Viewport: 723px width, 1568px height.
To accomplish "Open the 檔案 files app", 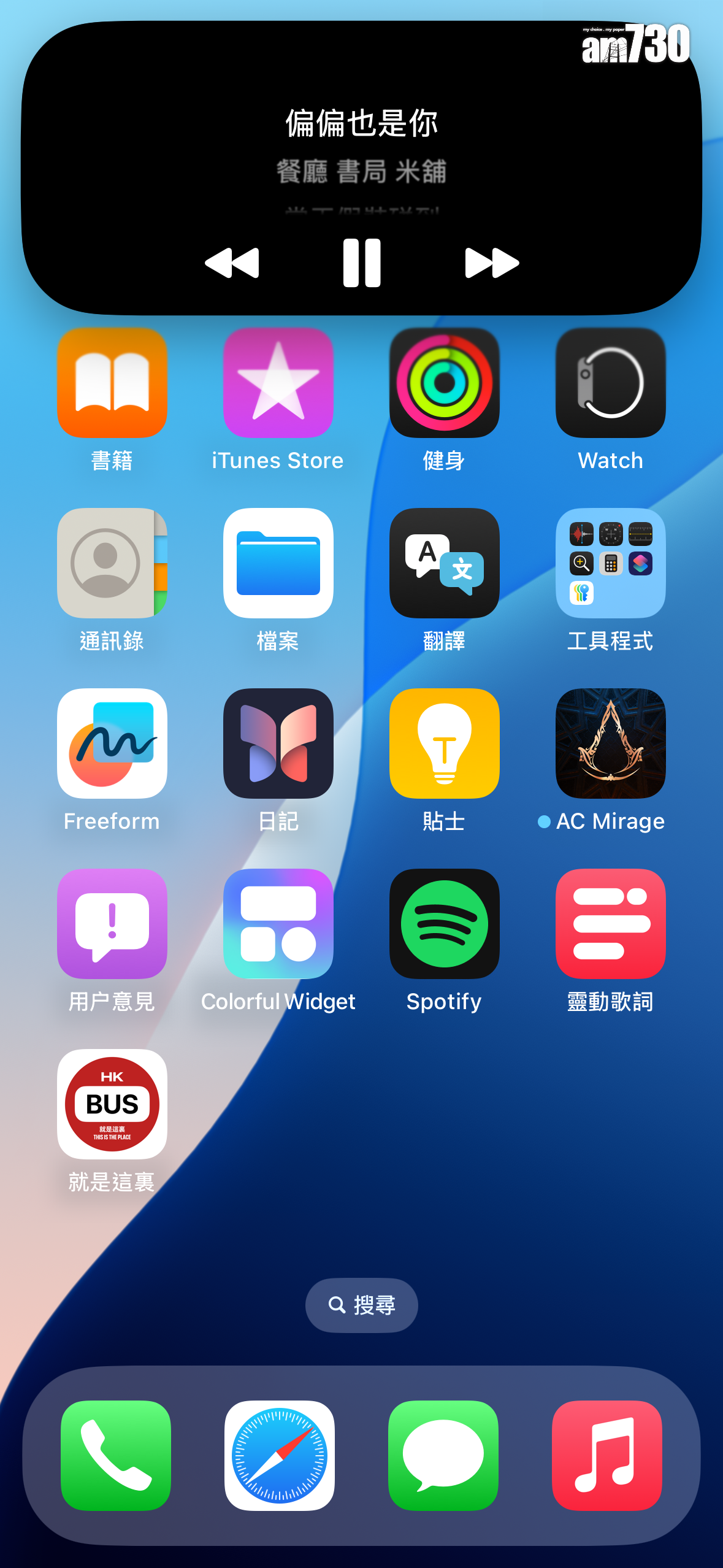I will (x=278, y=563).
